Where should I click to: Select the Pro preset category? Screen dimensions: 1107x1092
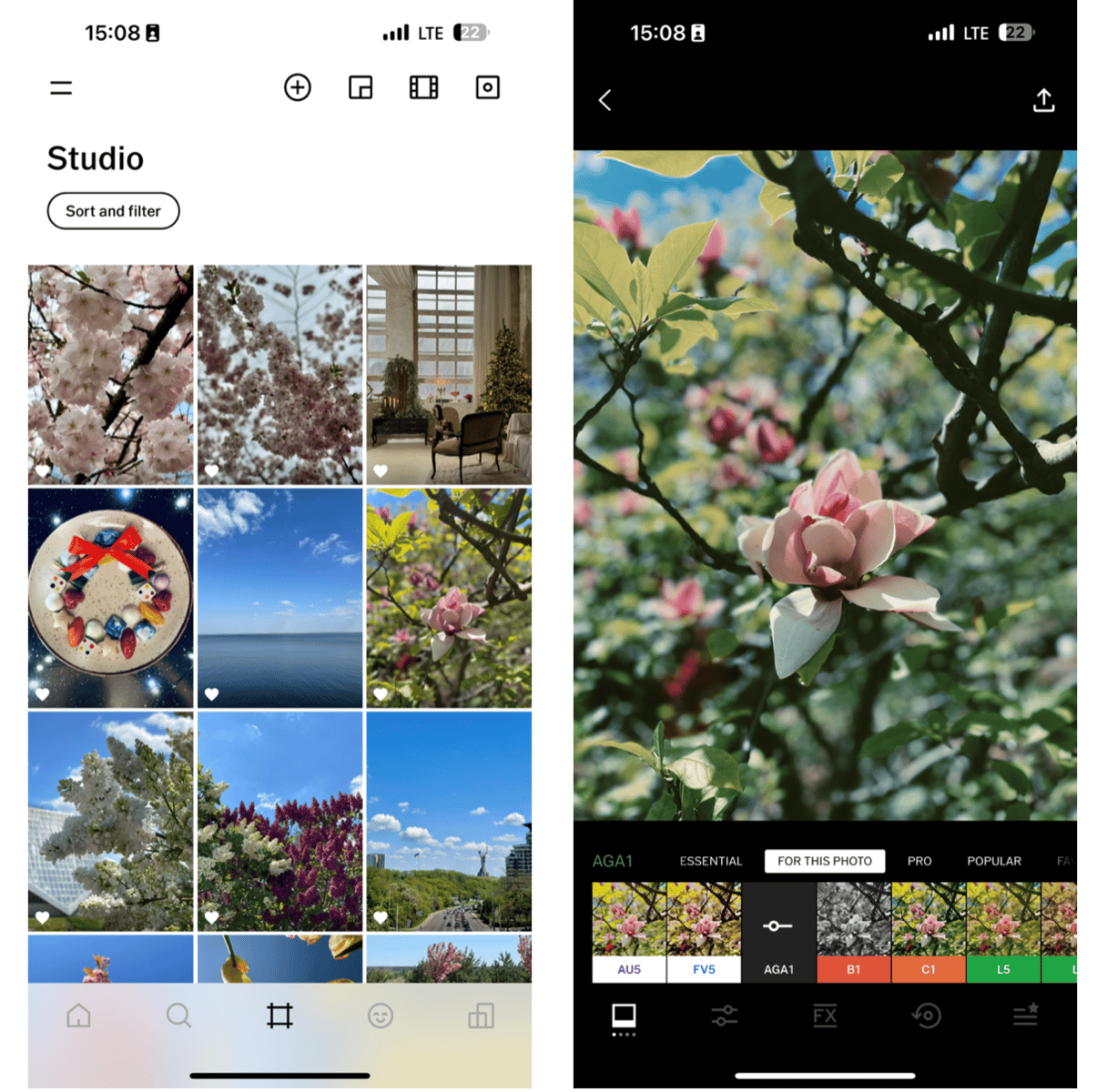coord(919,861)
